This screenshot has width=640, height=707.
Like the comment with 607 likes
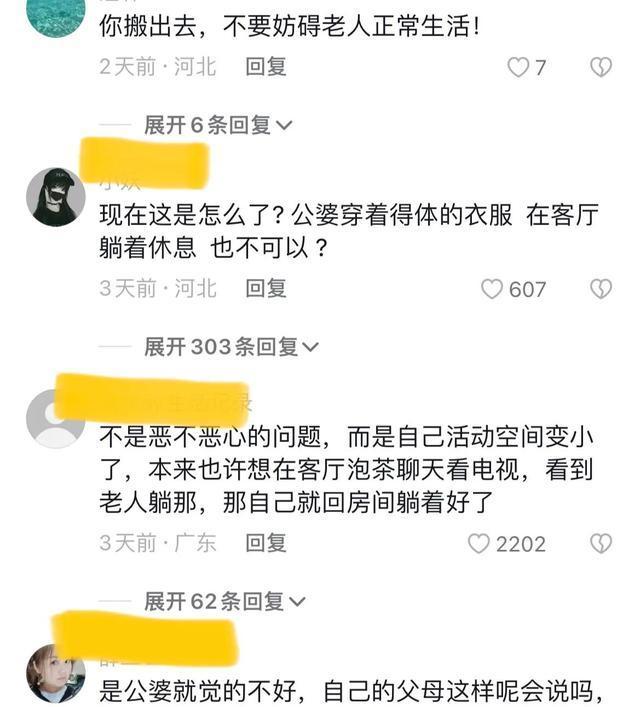coord(491,289)
